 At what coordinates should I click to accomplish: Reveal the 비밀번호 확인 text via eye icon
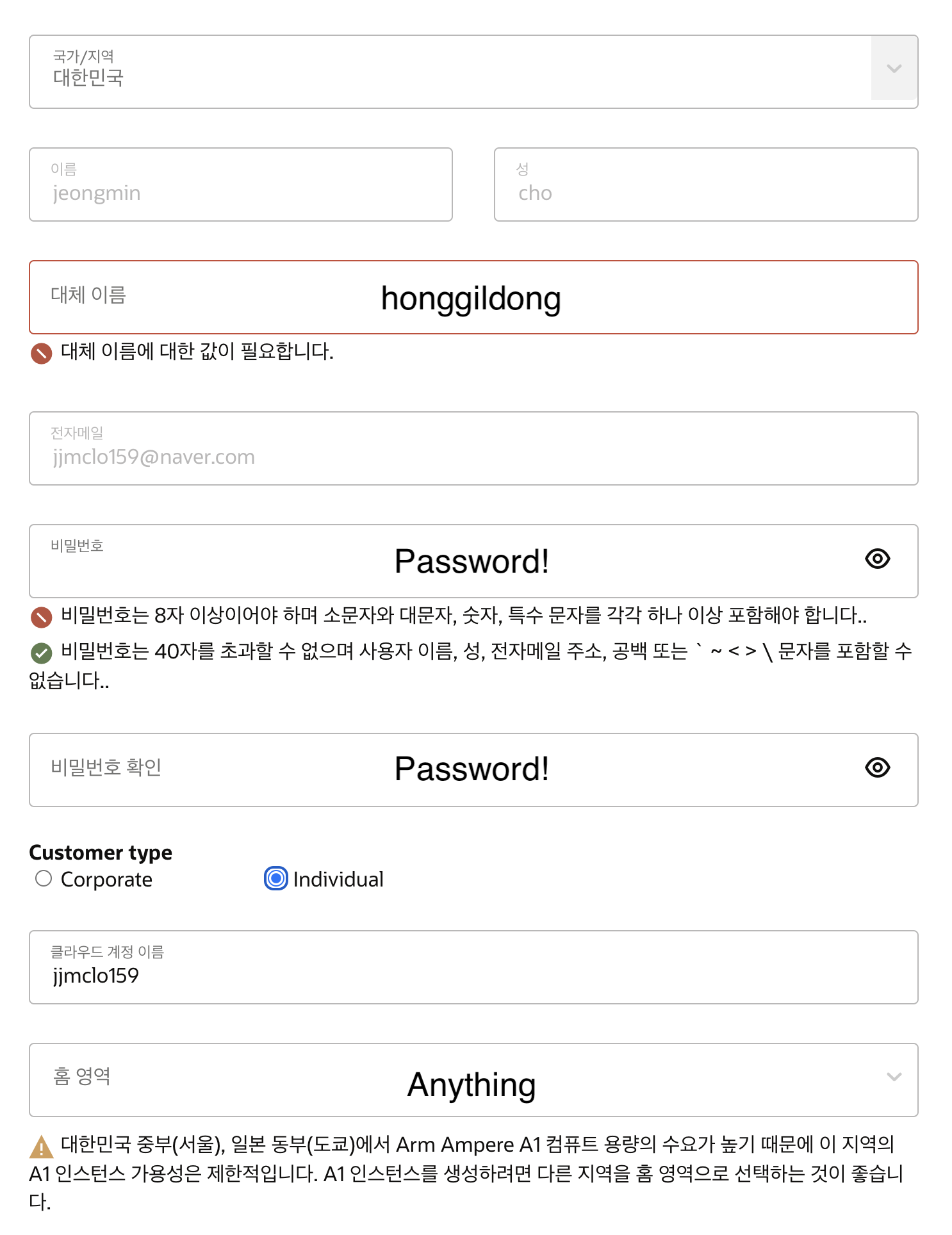pos(877,767)
